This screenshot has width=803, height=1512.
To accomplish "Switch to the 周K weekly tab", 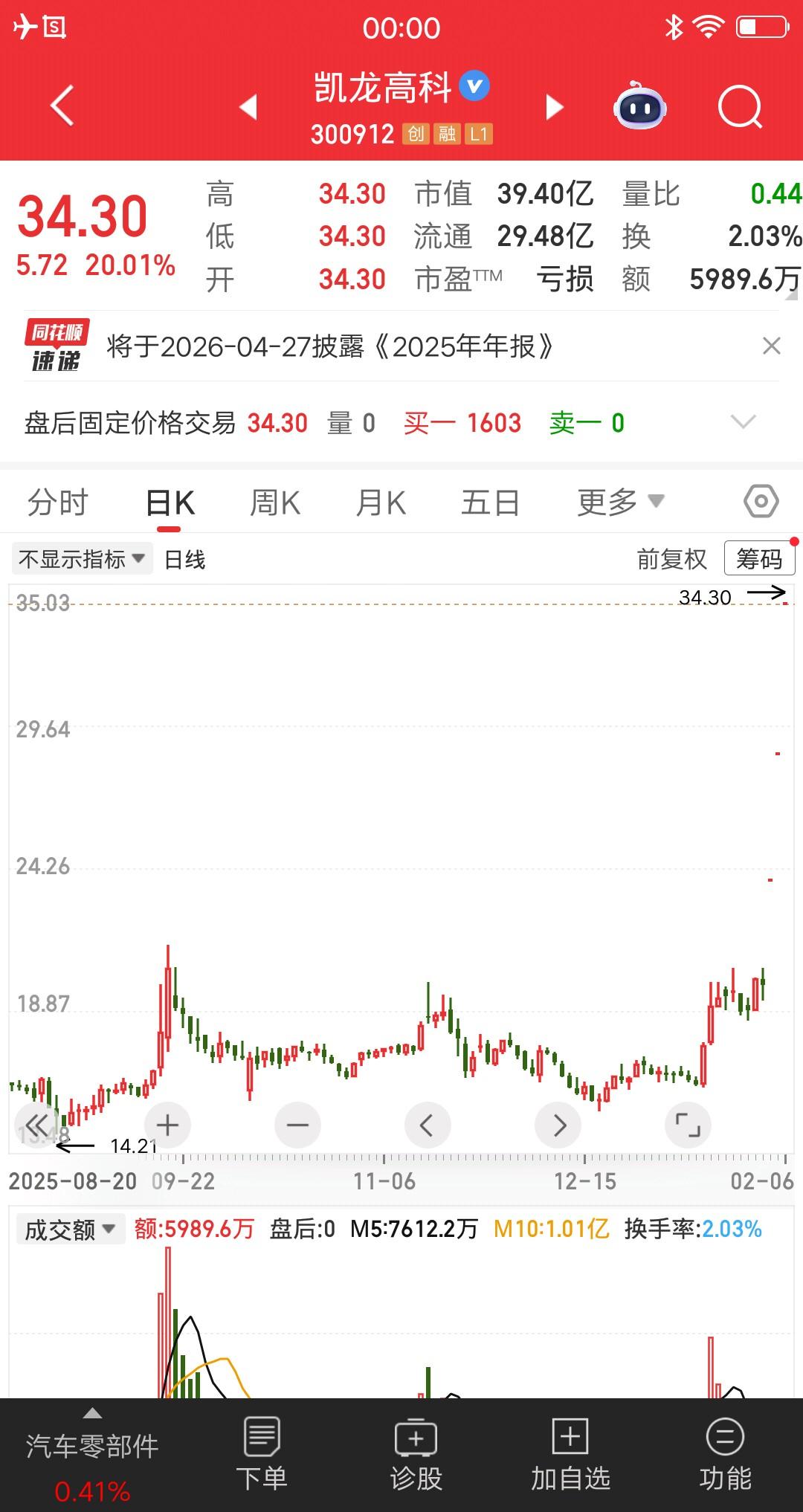I will [x=274, y=501].
